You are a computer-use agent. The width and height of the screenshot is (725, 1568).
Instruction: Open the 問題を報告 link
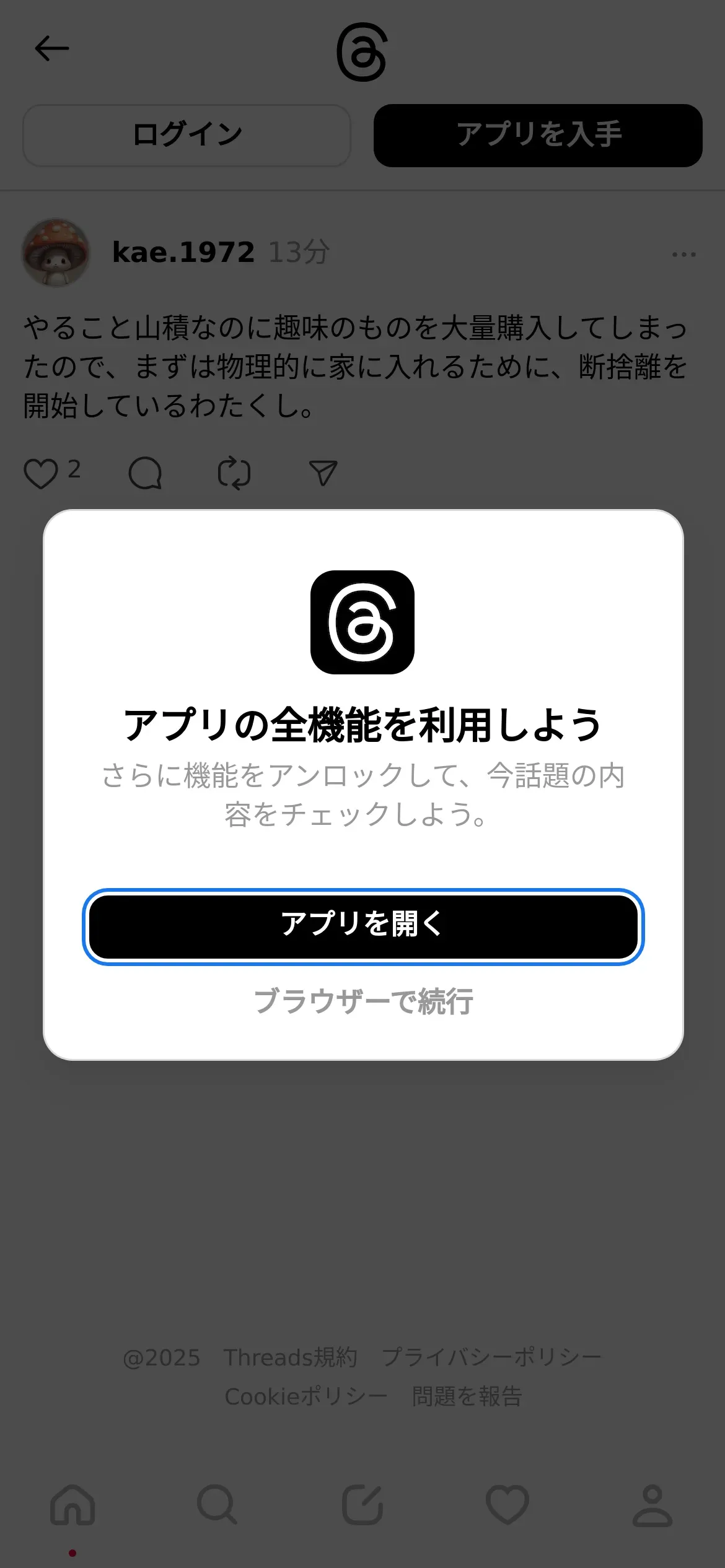point(467,1397)
